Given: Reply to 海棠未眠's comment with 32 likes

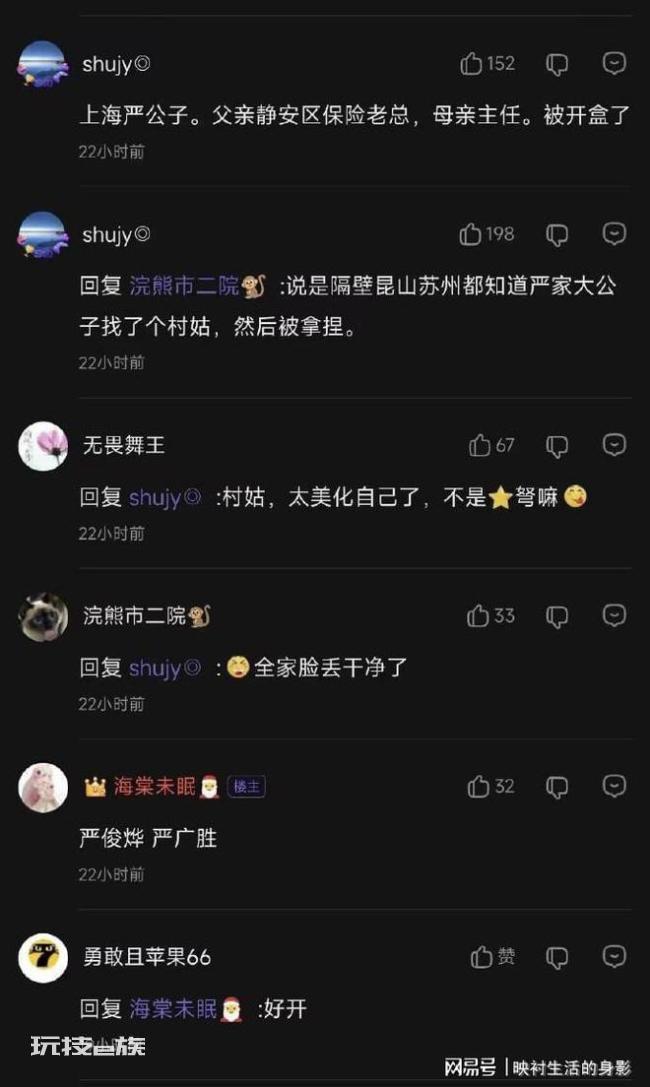Looking at the screenshot, I should click(615, 785).
